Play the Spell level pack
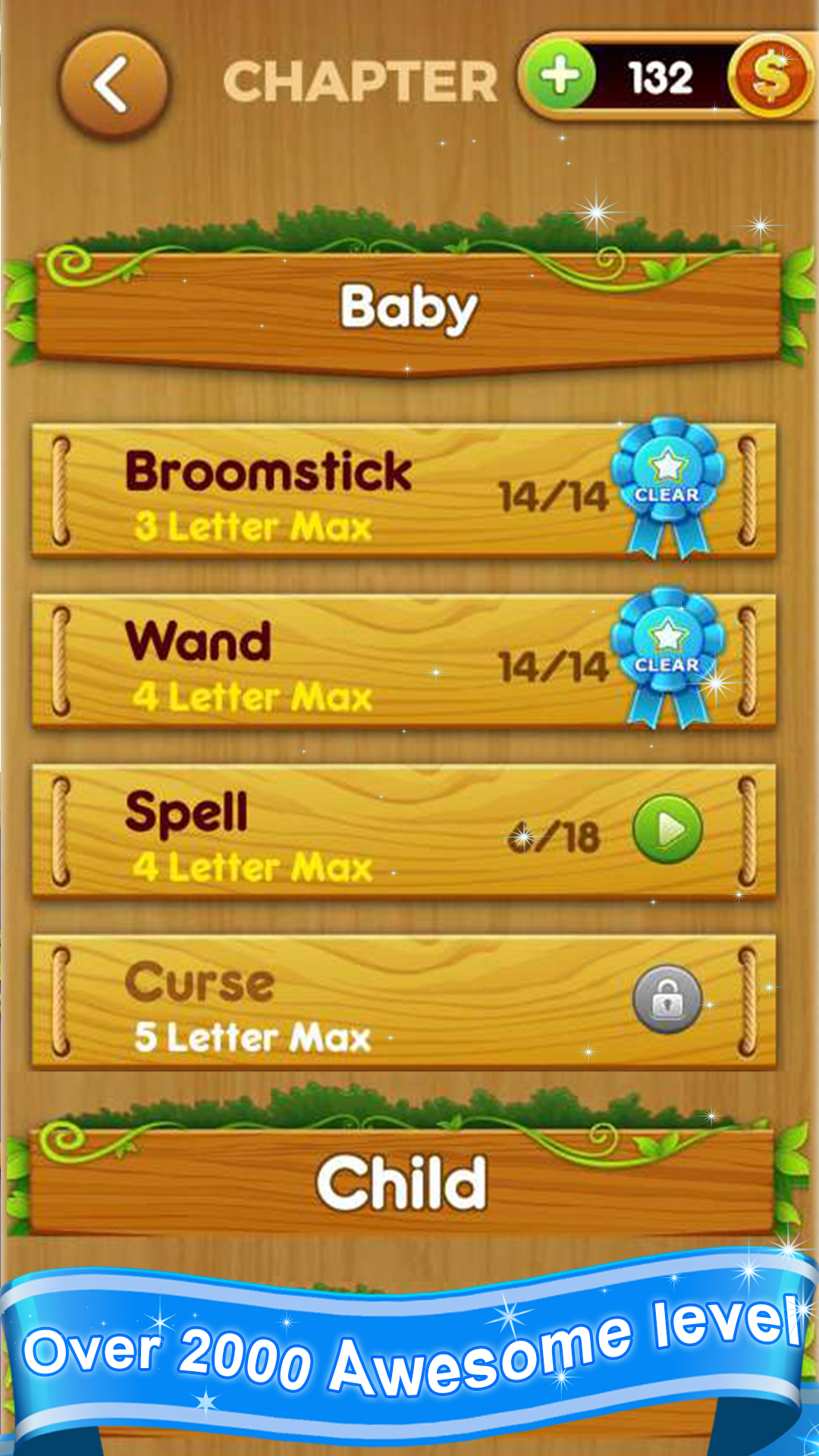Viewport: 819px width, 1456px height. click(x=667, y=830)
